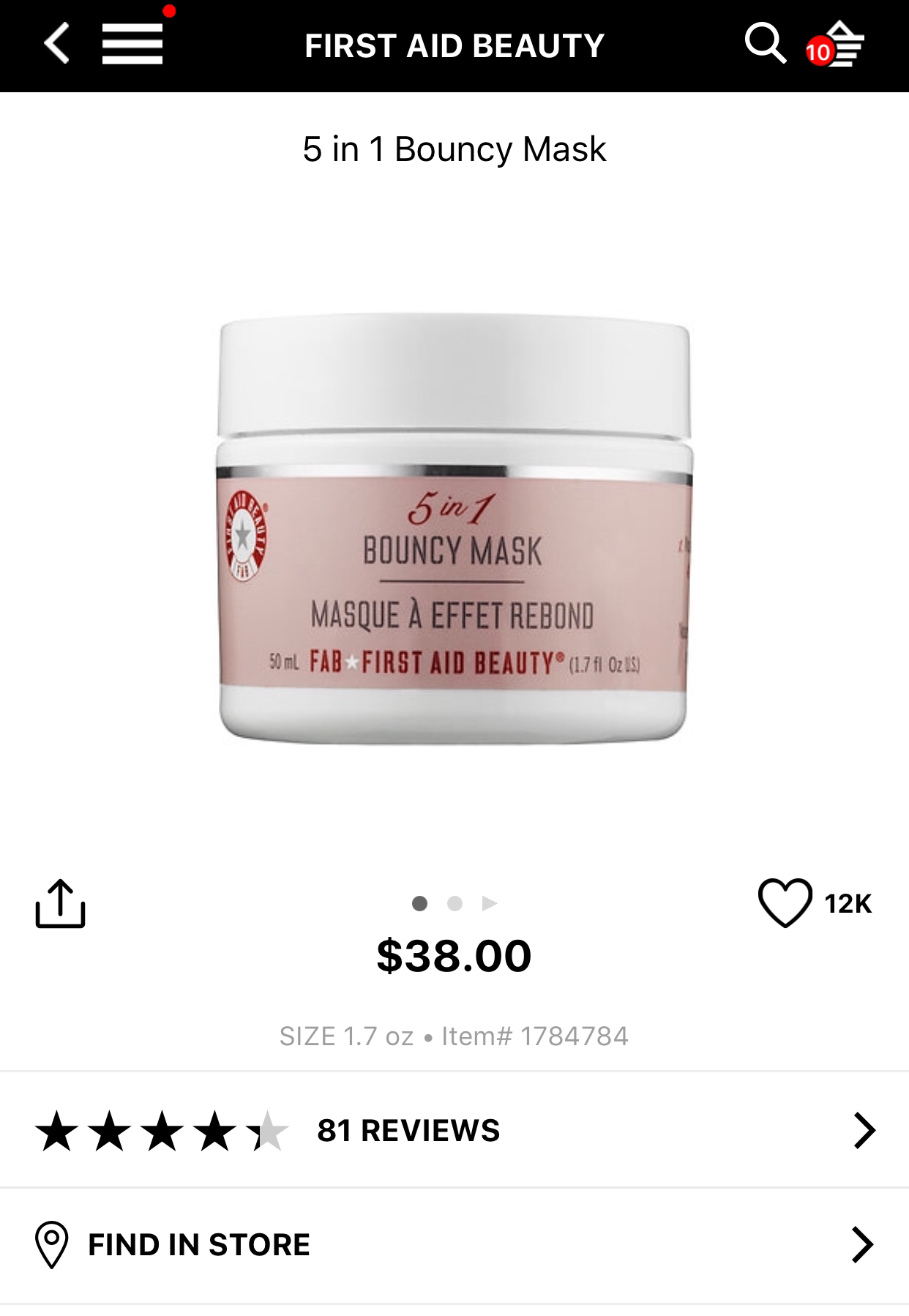Open Find in Store

click(x=454, y=1244)
